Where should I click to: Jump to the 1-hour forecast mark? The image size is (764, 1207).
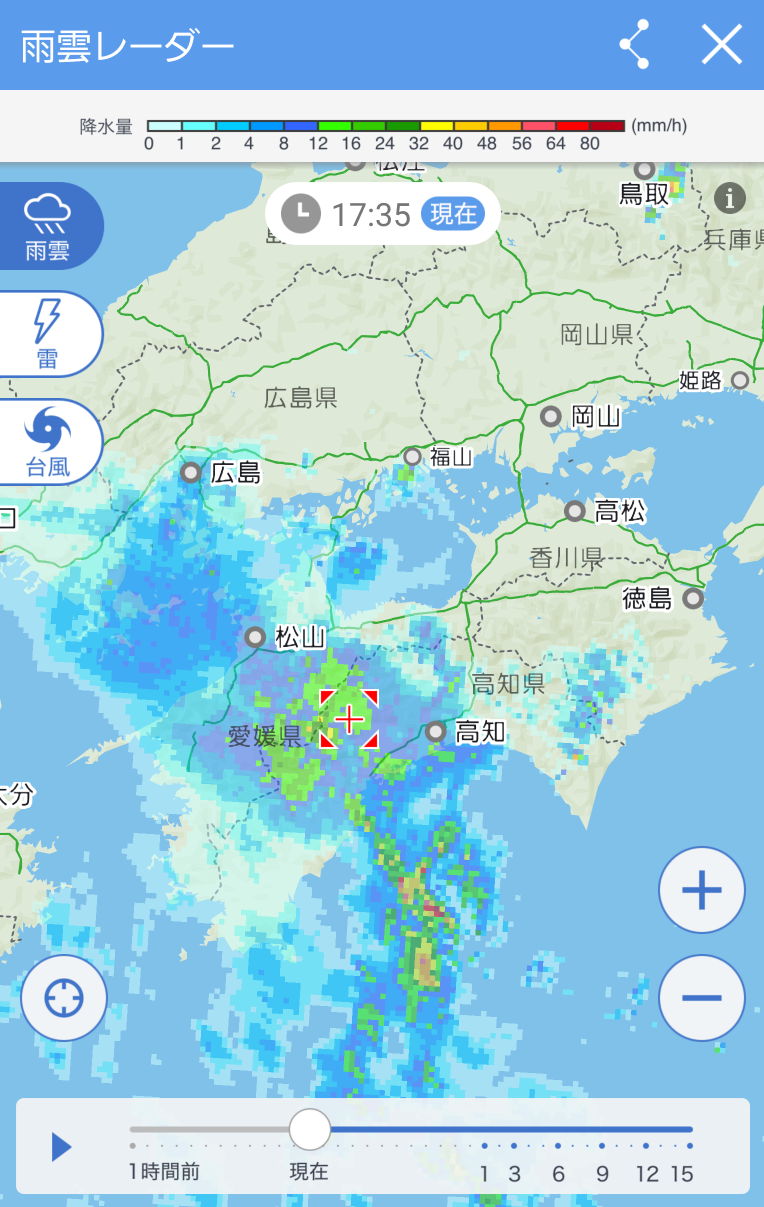click(x=485, y=1146)
